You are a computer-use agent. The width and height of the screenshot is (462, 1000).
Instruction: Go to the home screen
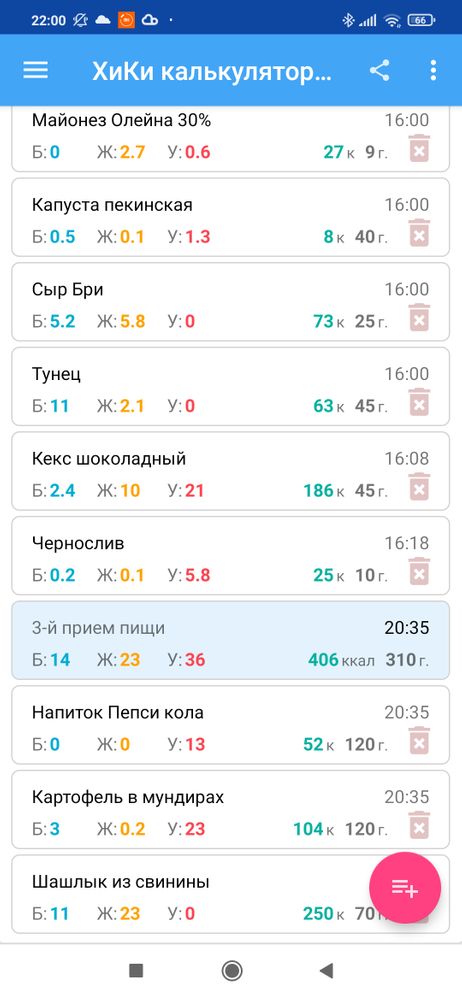click(231, 971)
